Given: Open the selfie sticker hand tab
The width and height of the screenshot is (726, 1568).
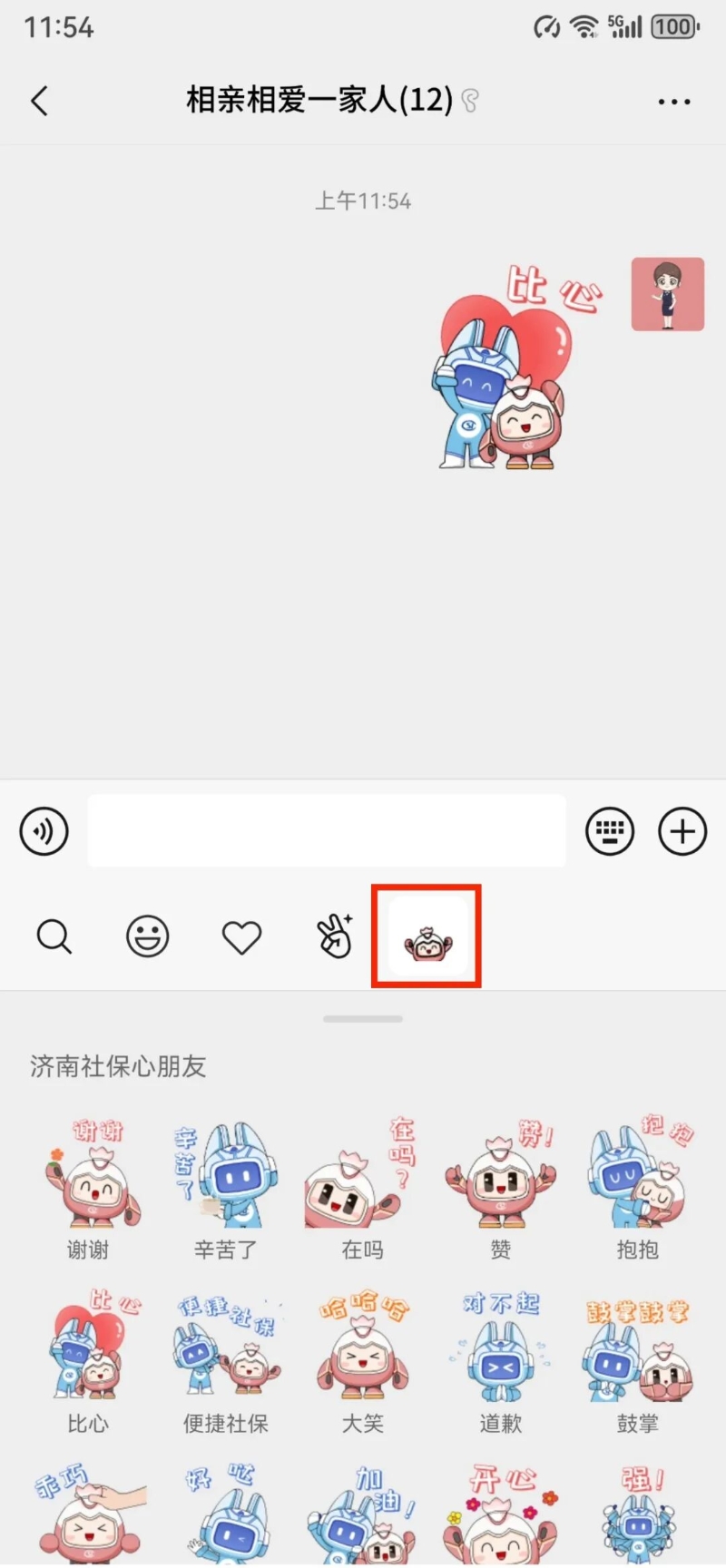Looking at the screenshot, I should pyautogui.click(x=334, y=936).
